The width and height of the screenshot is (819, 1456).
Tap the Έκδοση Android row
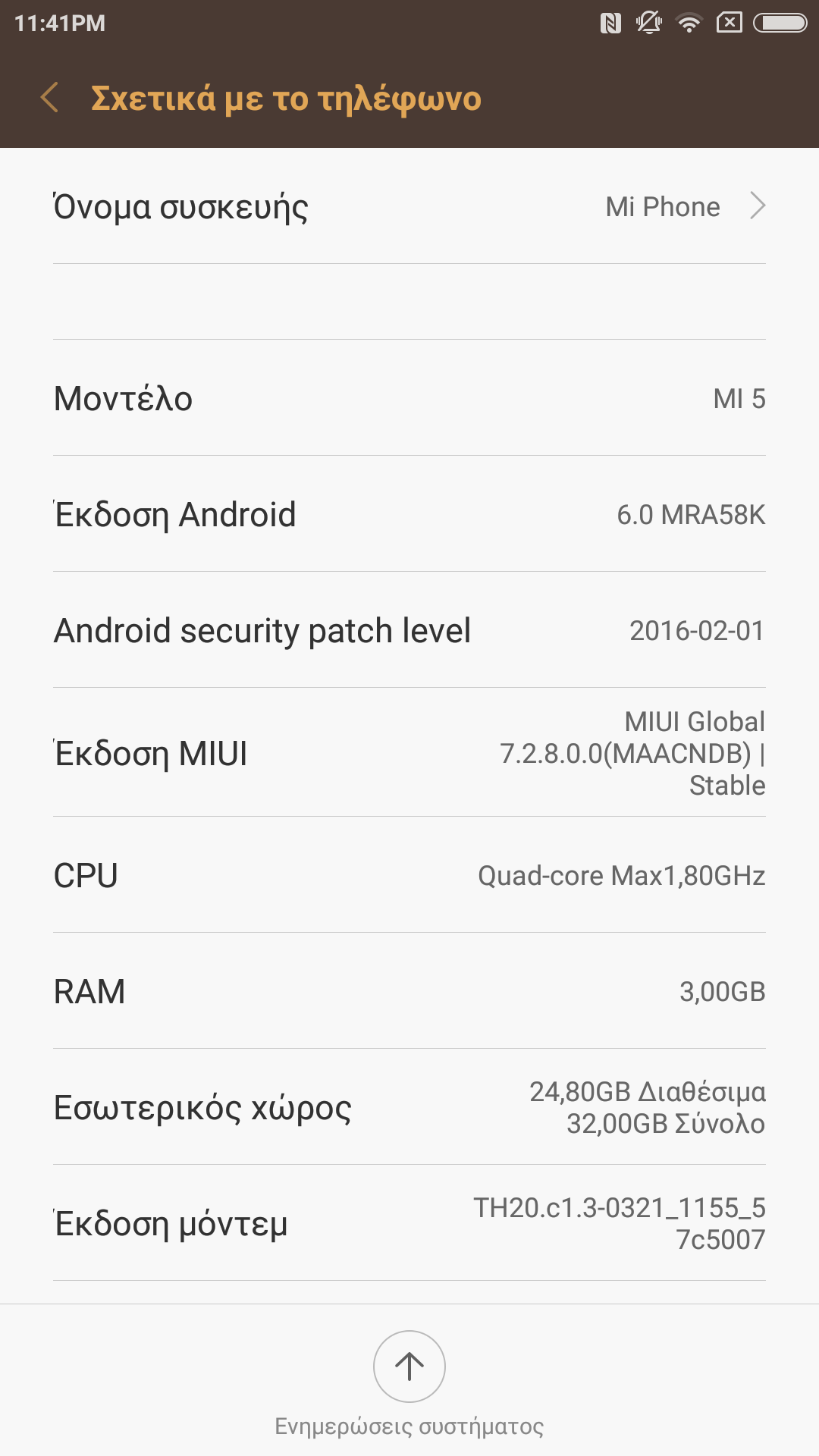[409, 515]
